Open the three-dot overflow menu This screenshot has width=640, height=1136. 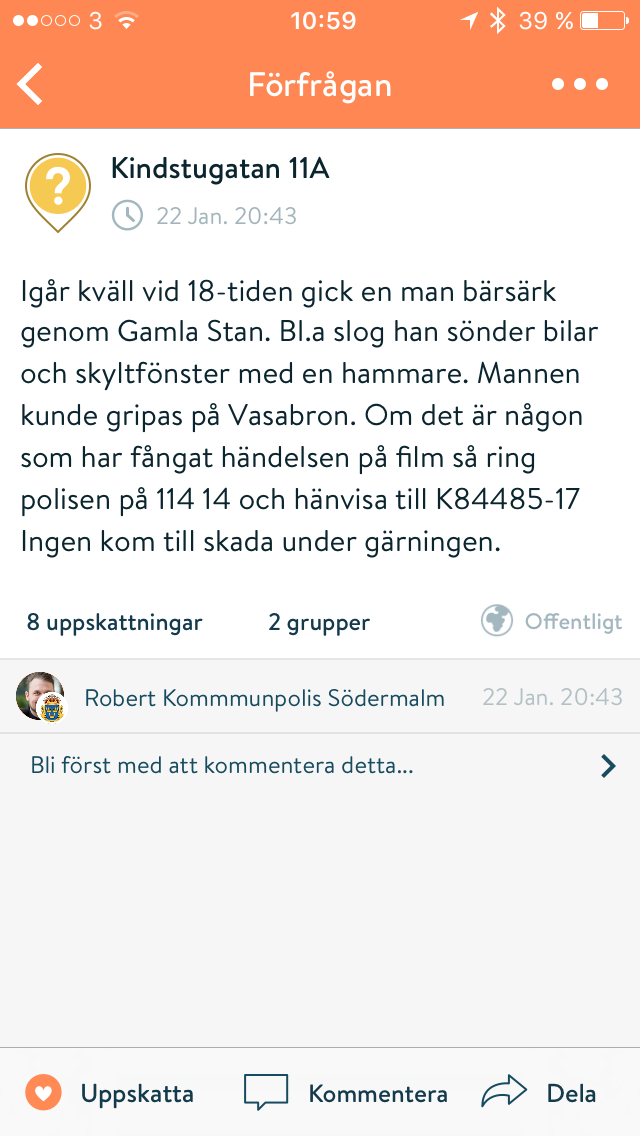tap(580, 85)
